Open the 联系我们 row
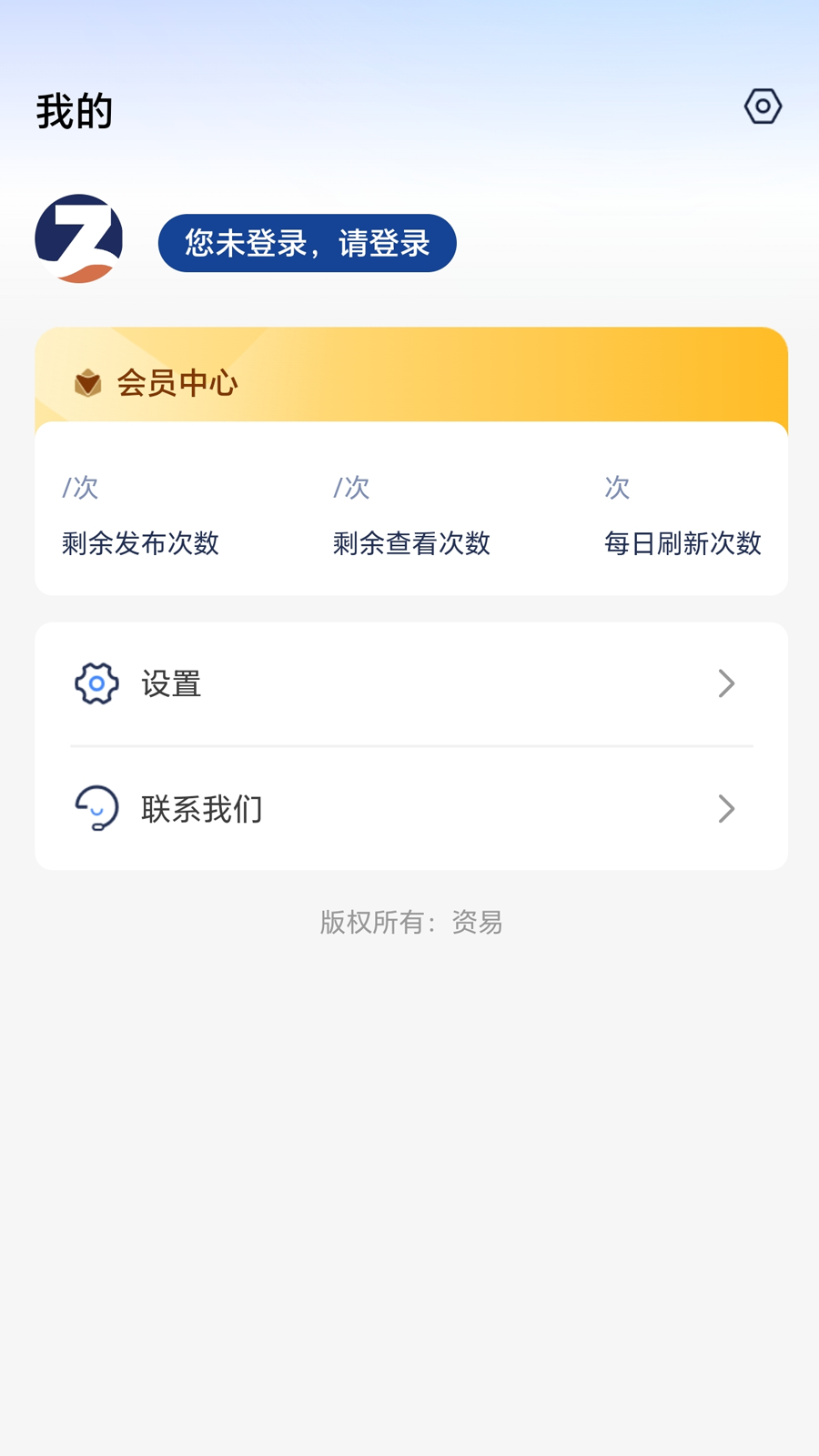 411,808
